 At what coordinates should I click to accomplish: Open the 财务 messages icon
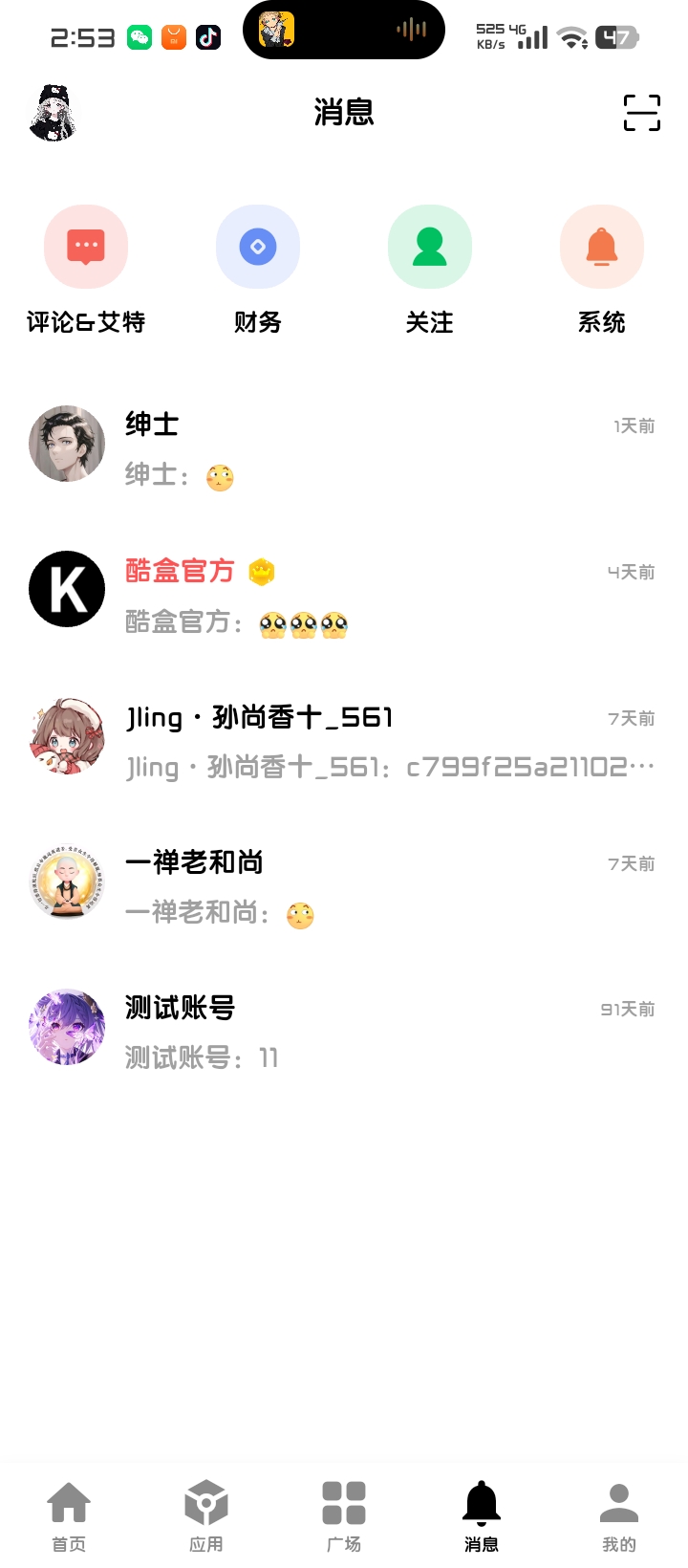point(258,246)
